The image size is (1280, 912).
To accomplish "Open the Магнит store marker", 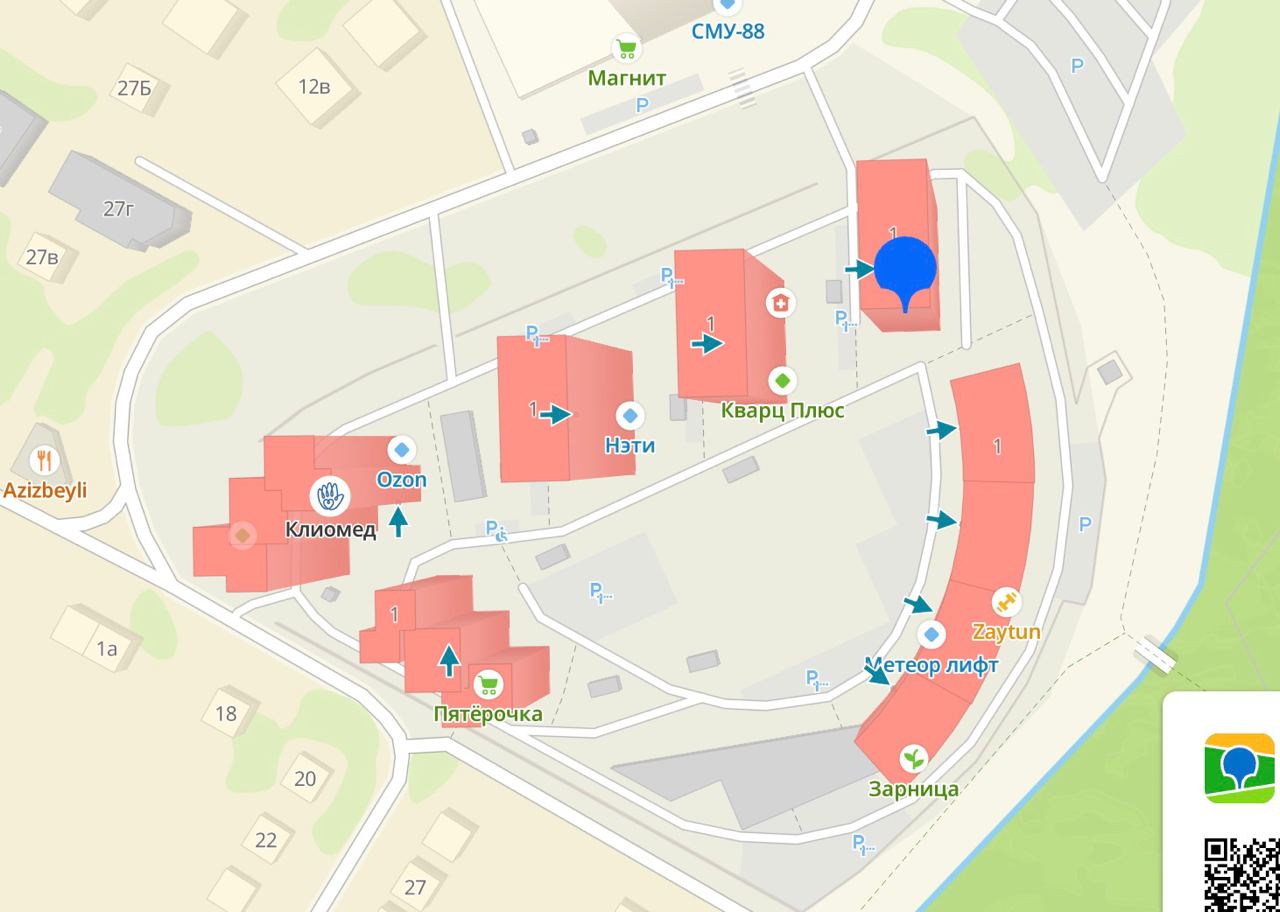I will (627, 48).
